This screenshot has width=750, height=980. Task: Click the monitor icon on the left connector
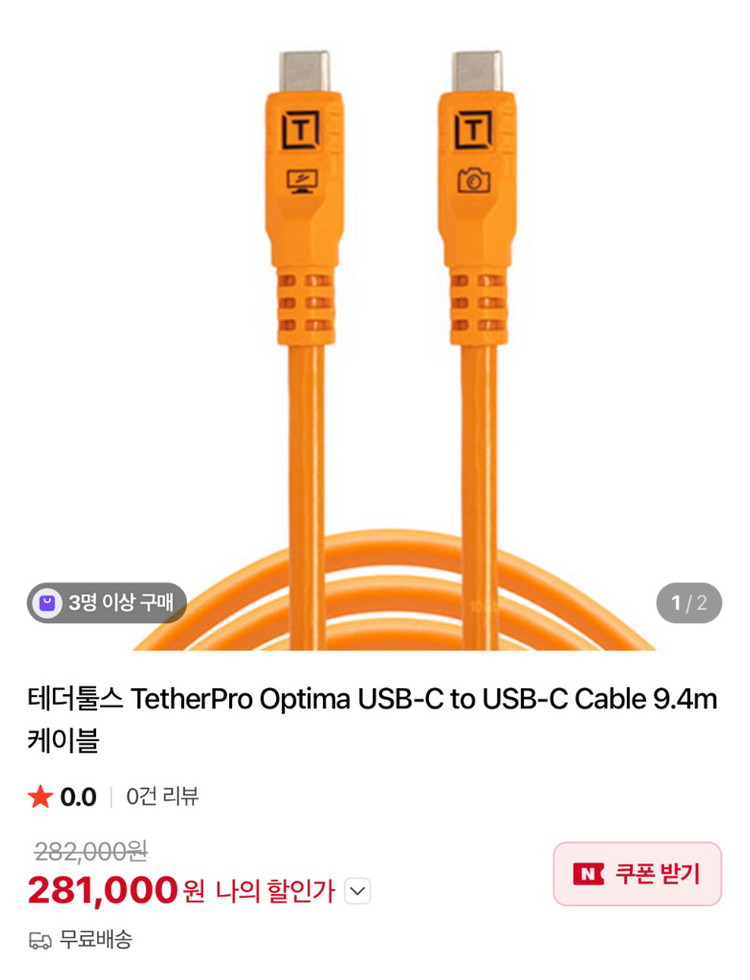tap(300, 181)
